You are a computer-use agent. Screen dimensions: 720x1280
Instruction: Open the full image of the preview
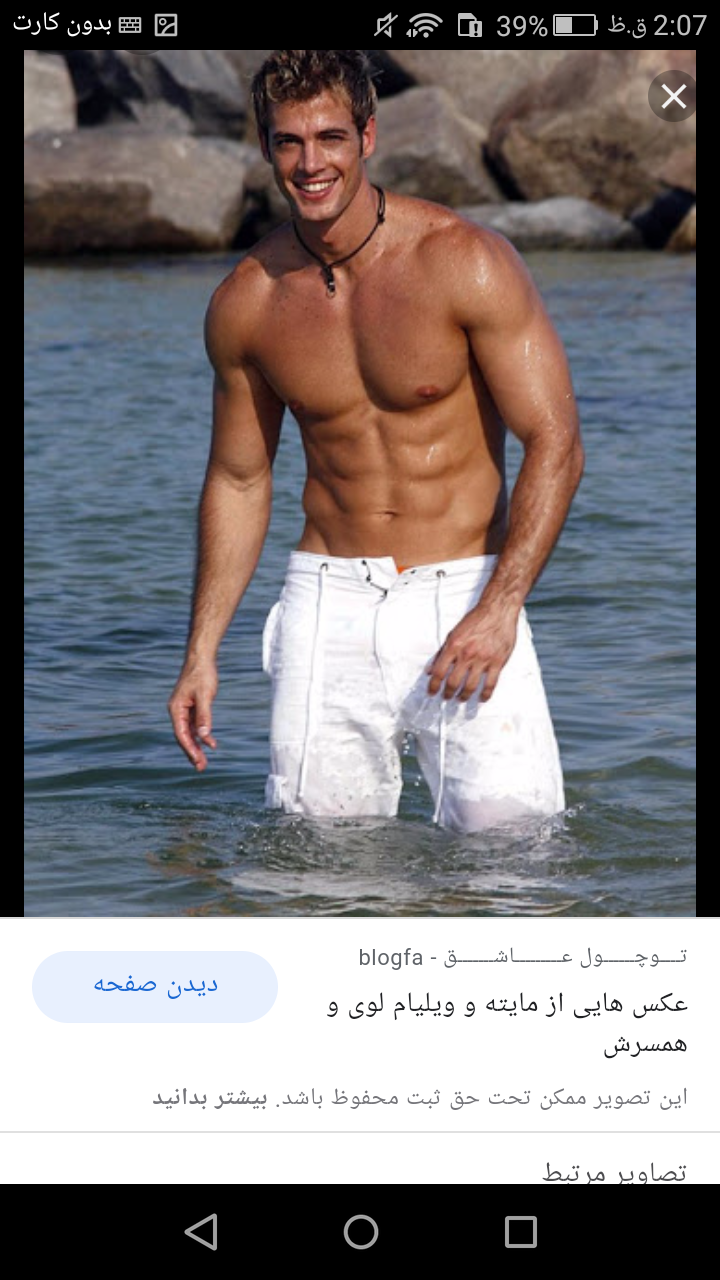(360, 480)
